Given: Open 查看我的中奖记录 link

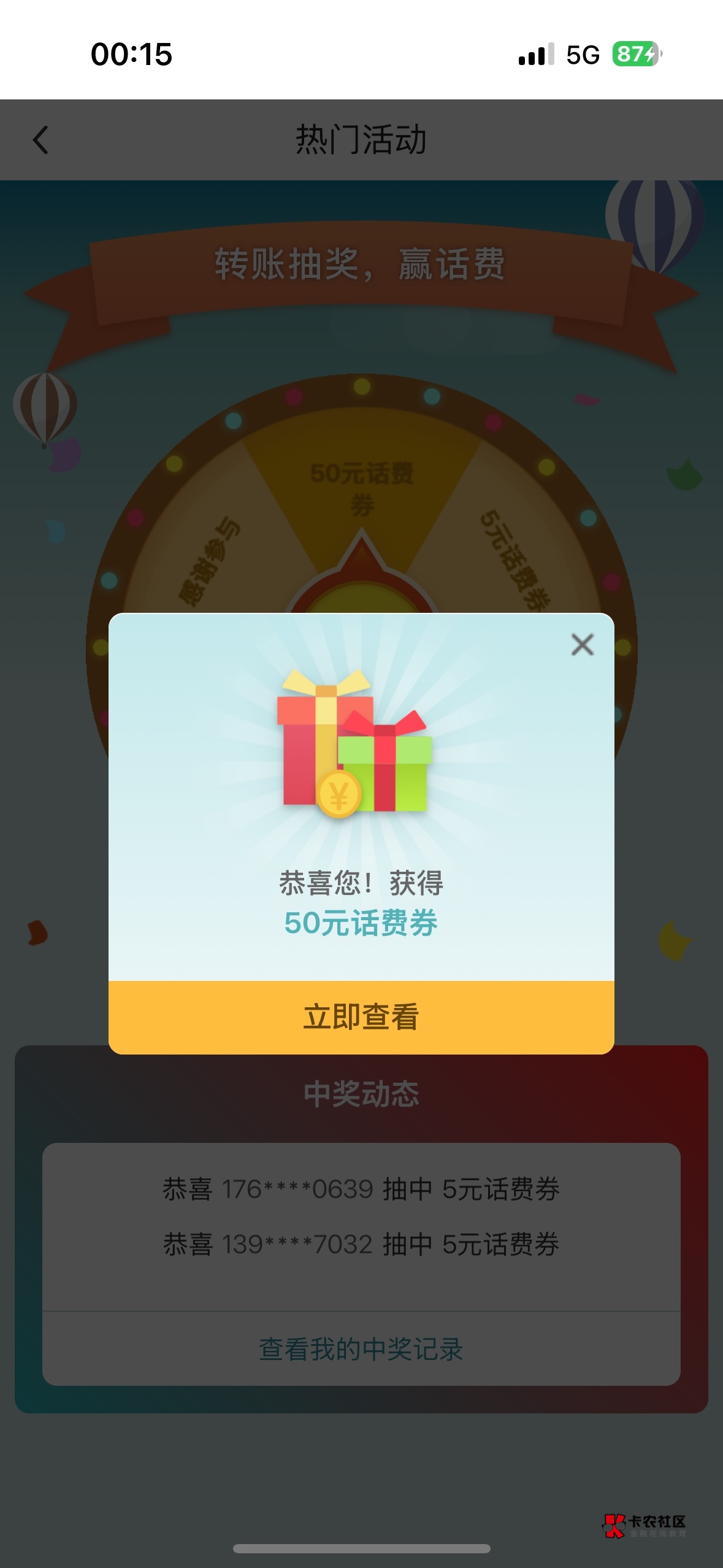Looking at the screenshot, I should click(361, 1349).
